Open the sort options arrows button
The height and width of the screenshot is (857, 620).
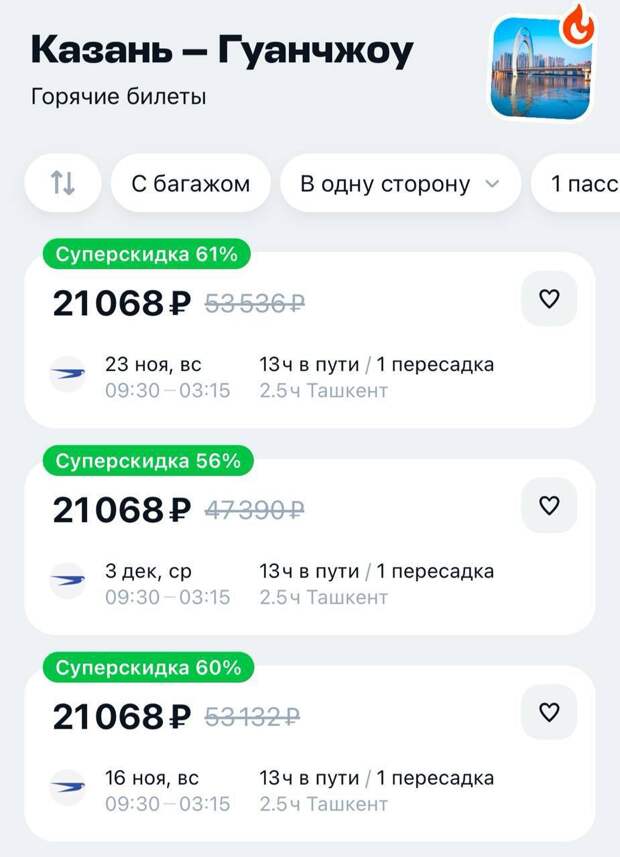(62, 183)
